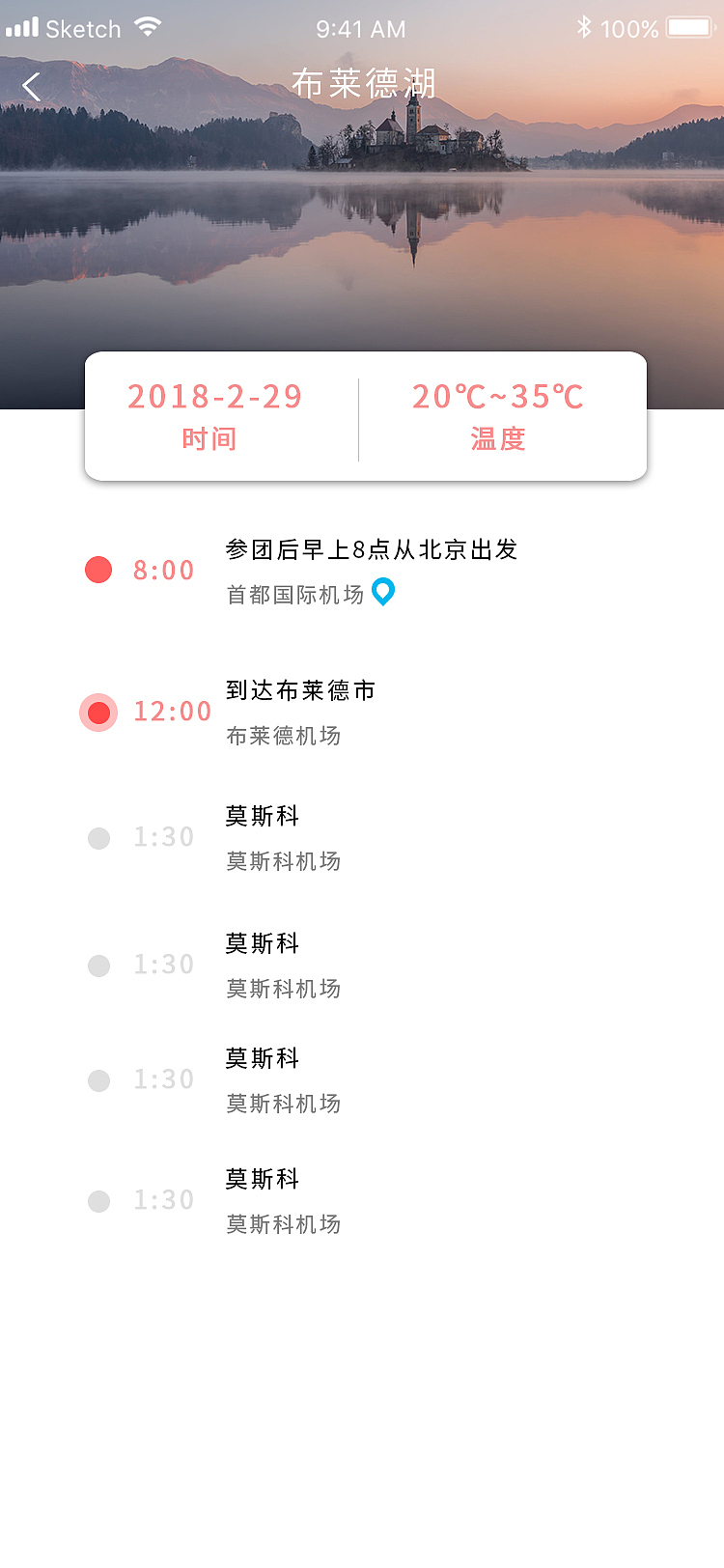Toggle the second gray 1:30 timeline dot
Screen dimensions: 724x1568
[98, 965]
